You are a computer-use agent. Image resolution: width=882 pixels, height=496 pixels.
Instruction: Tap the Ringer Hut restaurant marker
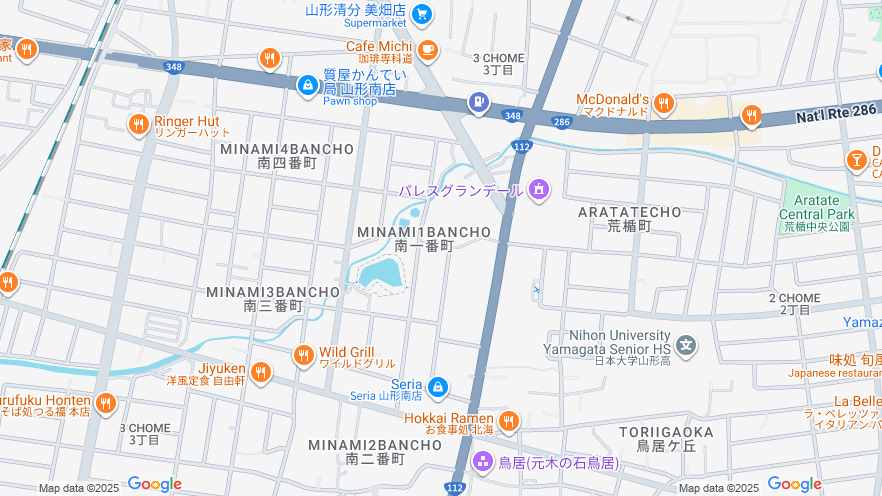[139, 124]
